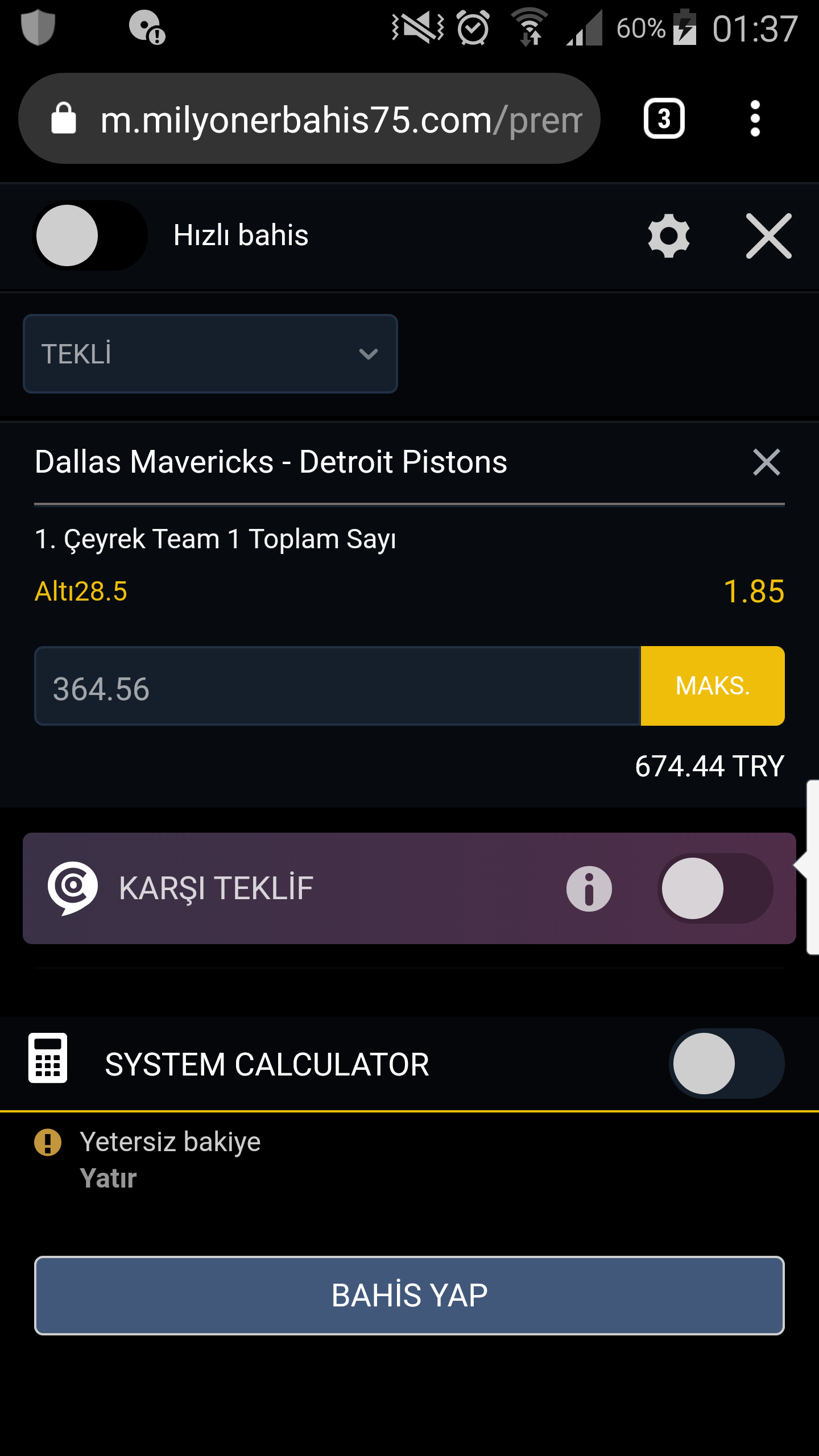Tap the stake amount input field
Viewport: 819px width, 1456px height.
click(x=338, y=686)
